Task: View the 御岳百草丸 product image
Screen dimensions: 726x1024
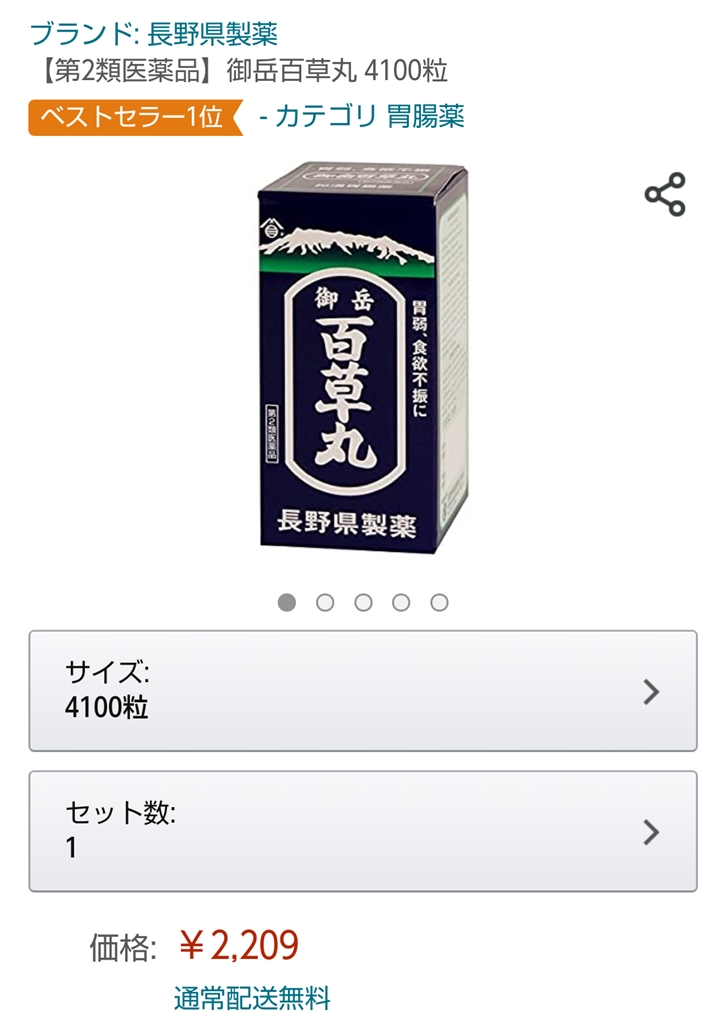Action: (x=362, y=358)
